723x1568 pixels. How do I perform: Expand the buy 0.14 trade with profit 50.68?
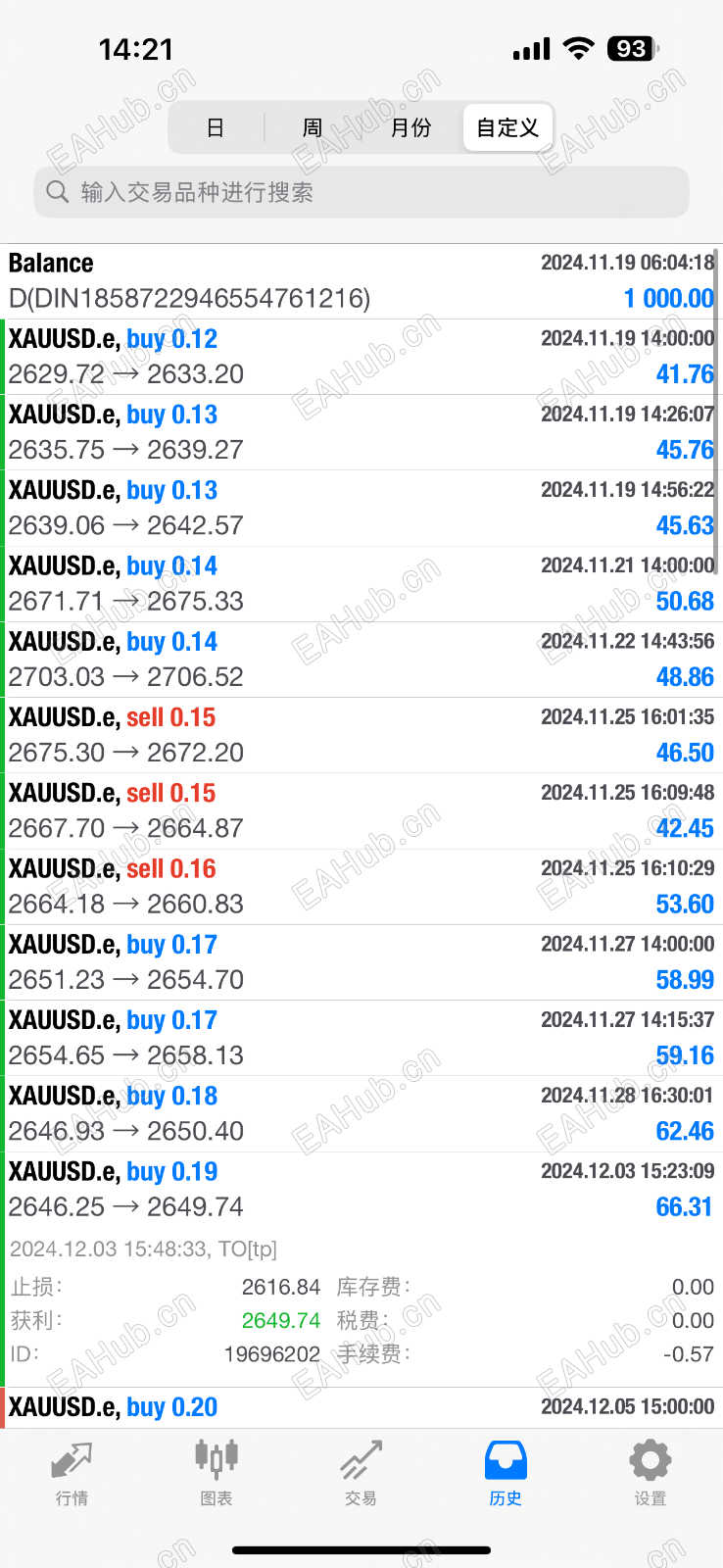(x=361, y=584)
